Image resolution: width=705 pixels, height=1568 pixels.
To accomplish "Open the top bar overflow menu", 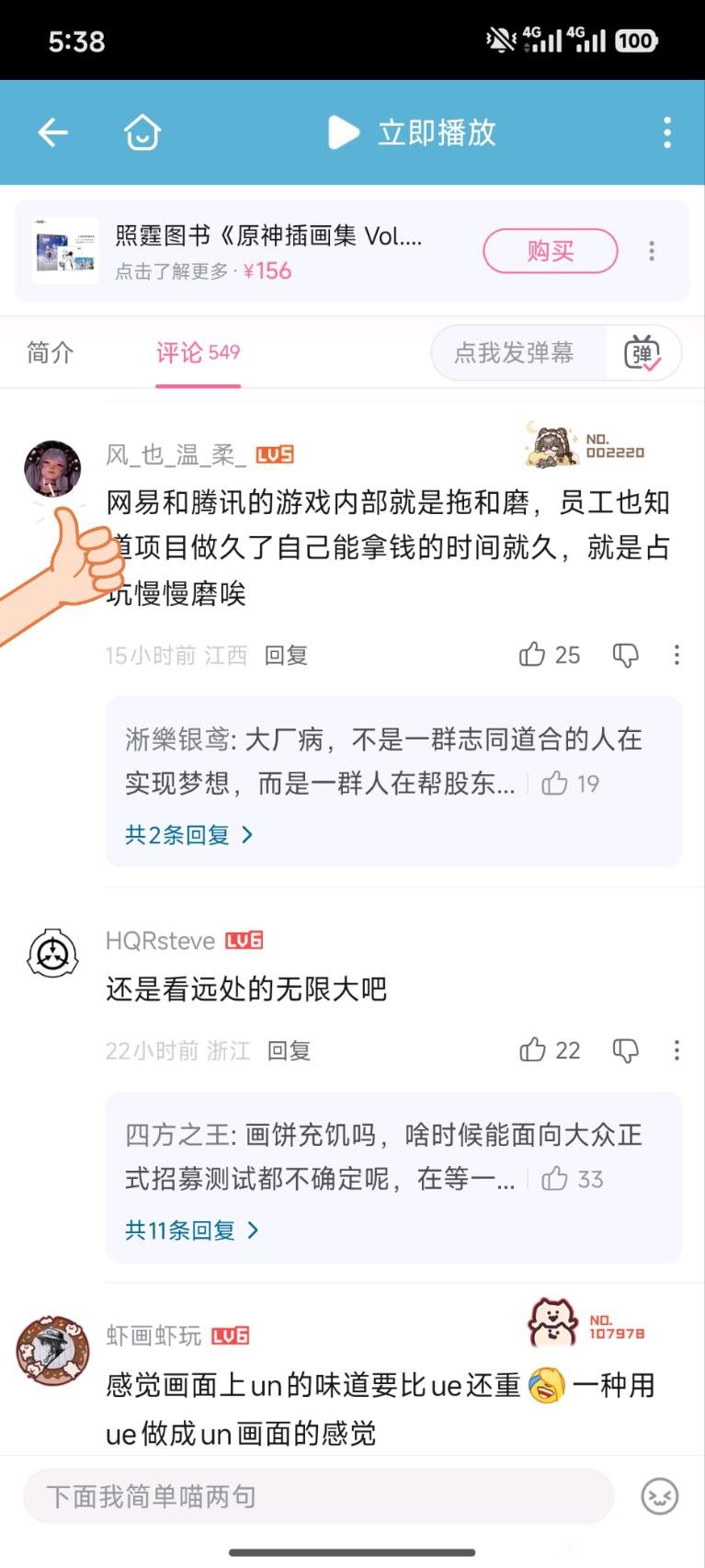I will pyautogui.click(x=667, y=132).
